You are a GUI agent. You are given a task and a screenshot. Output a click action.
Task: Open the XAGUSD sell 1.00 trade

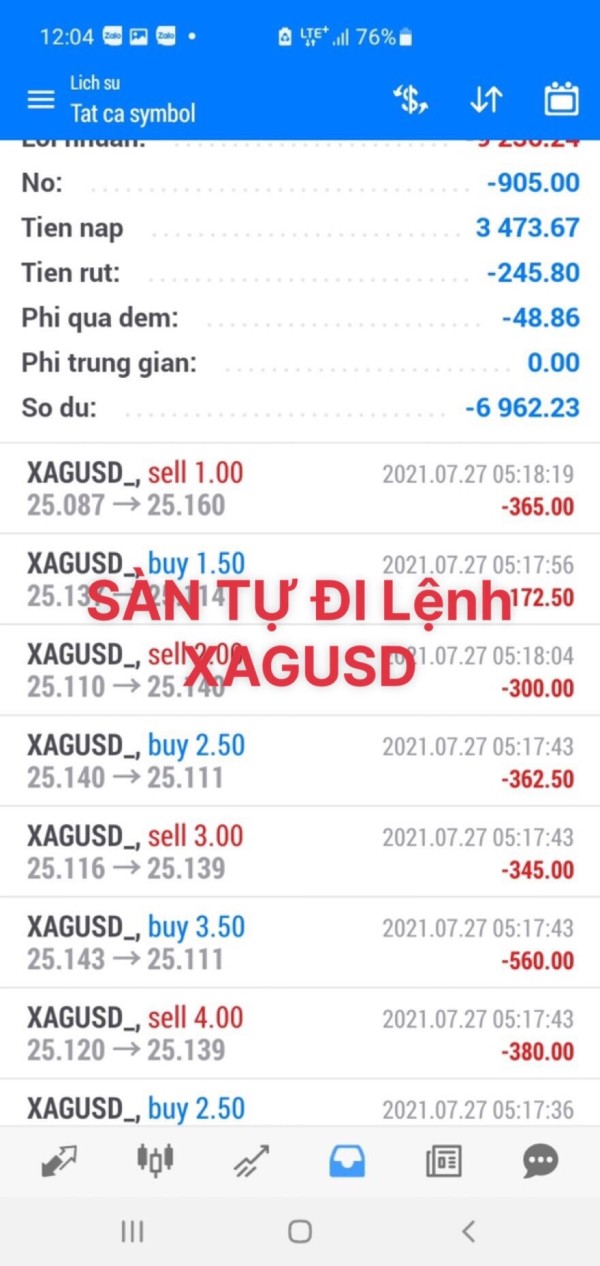pos(300,488)
